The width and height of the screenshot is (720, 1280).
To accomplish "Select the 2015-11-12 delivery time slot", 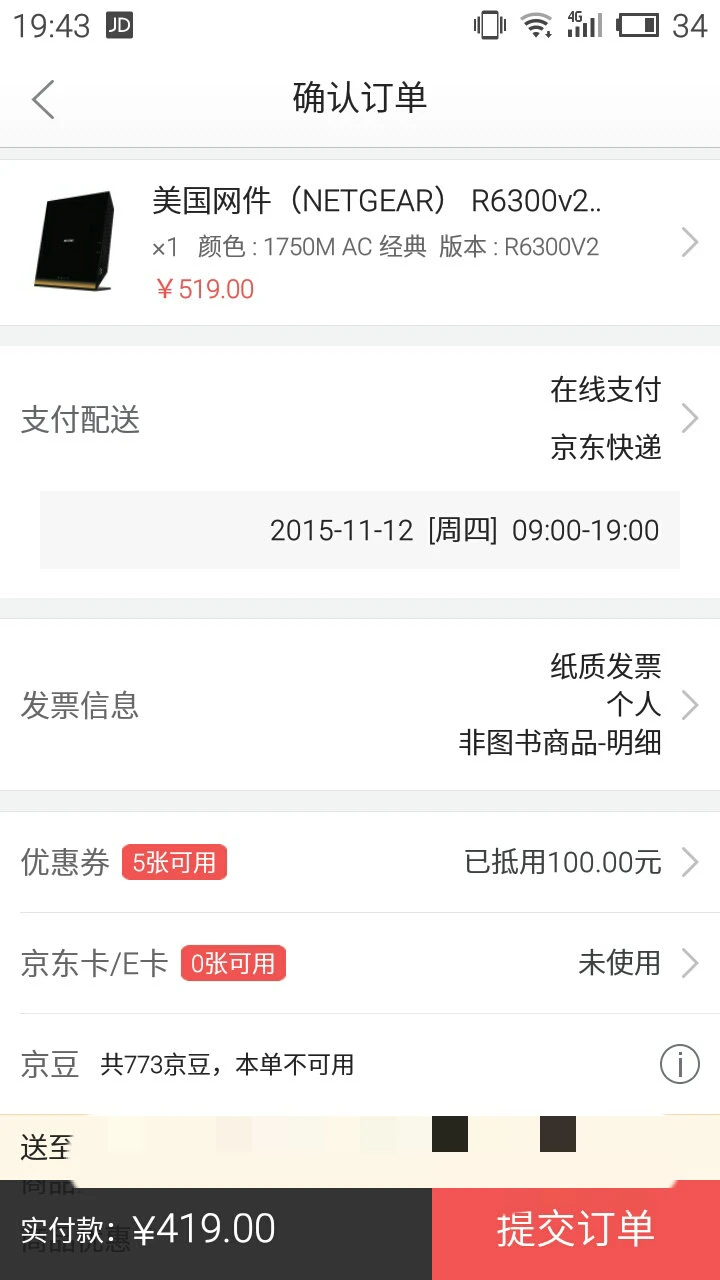I will 465,530.
